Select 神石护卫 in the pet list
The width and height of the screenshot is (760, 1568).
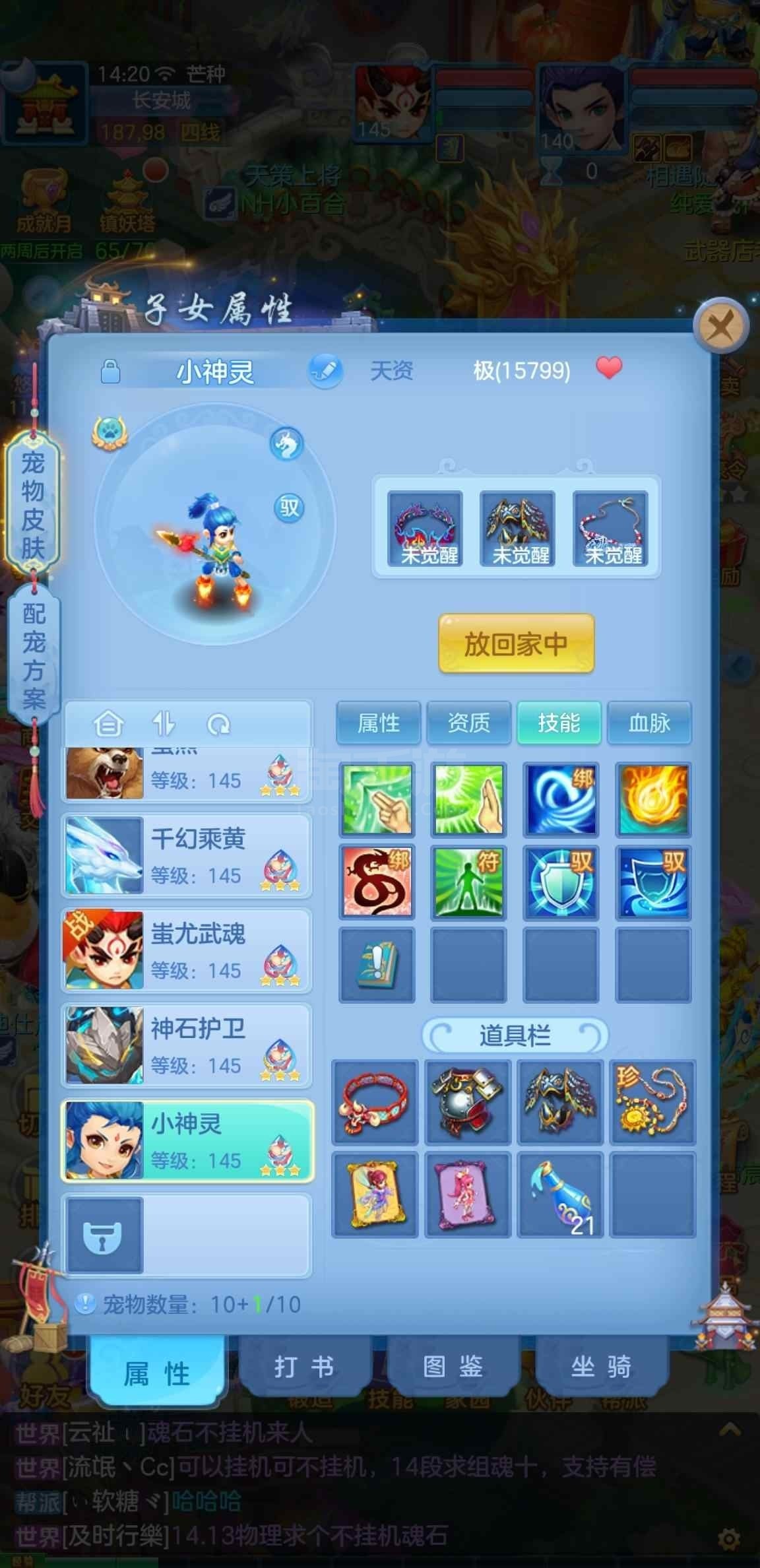(187, 1046)
